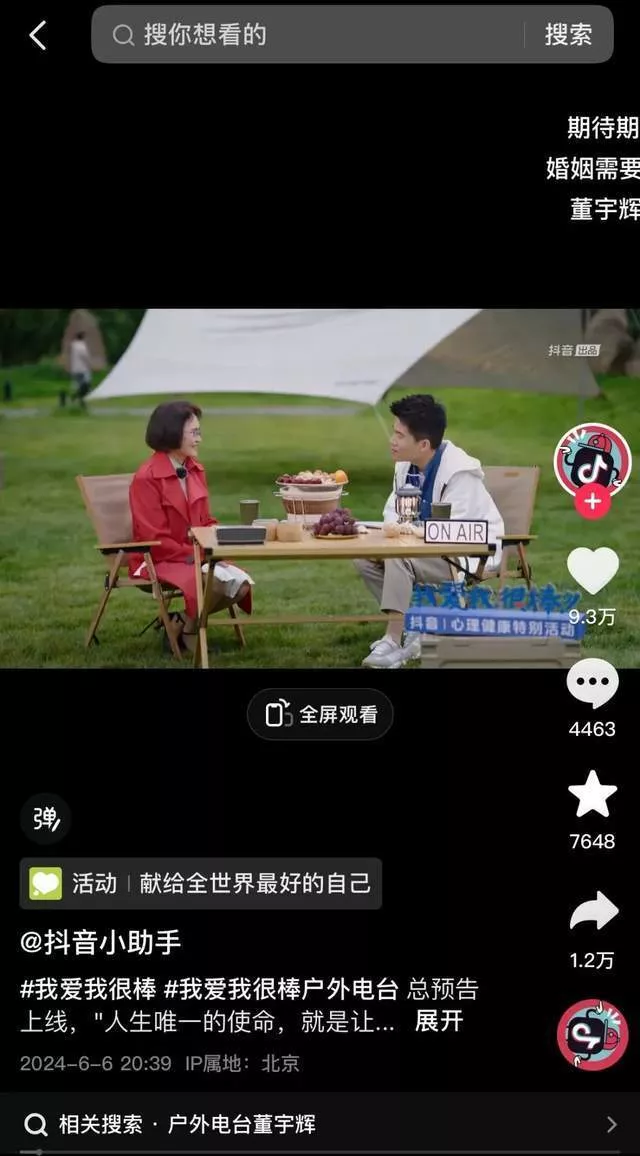Favorite the video with the star
640x1156 pixels.
592,795
